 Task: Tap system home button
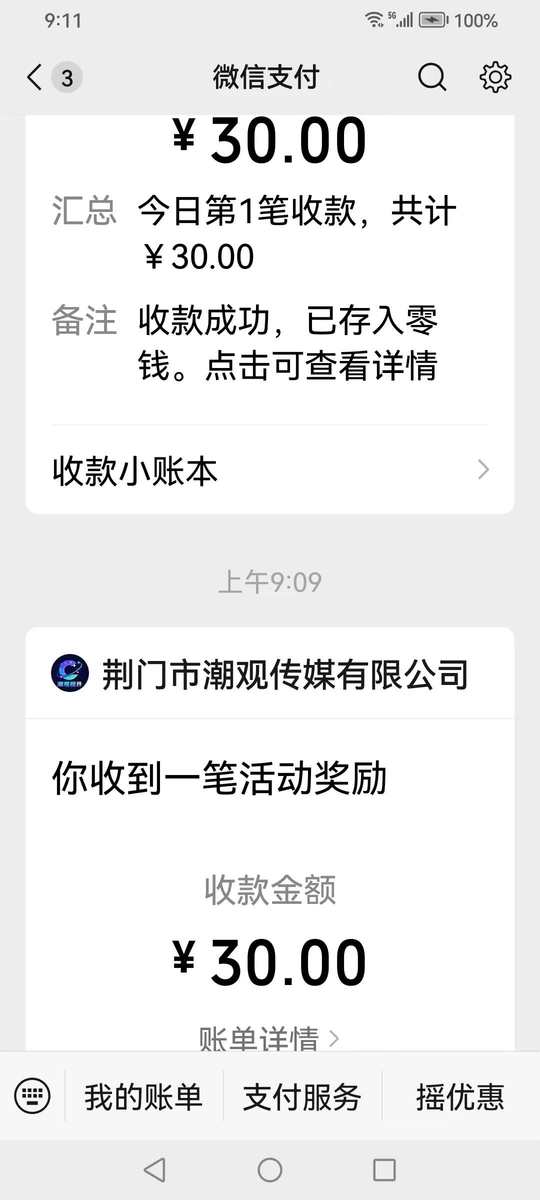(270, 1169)
